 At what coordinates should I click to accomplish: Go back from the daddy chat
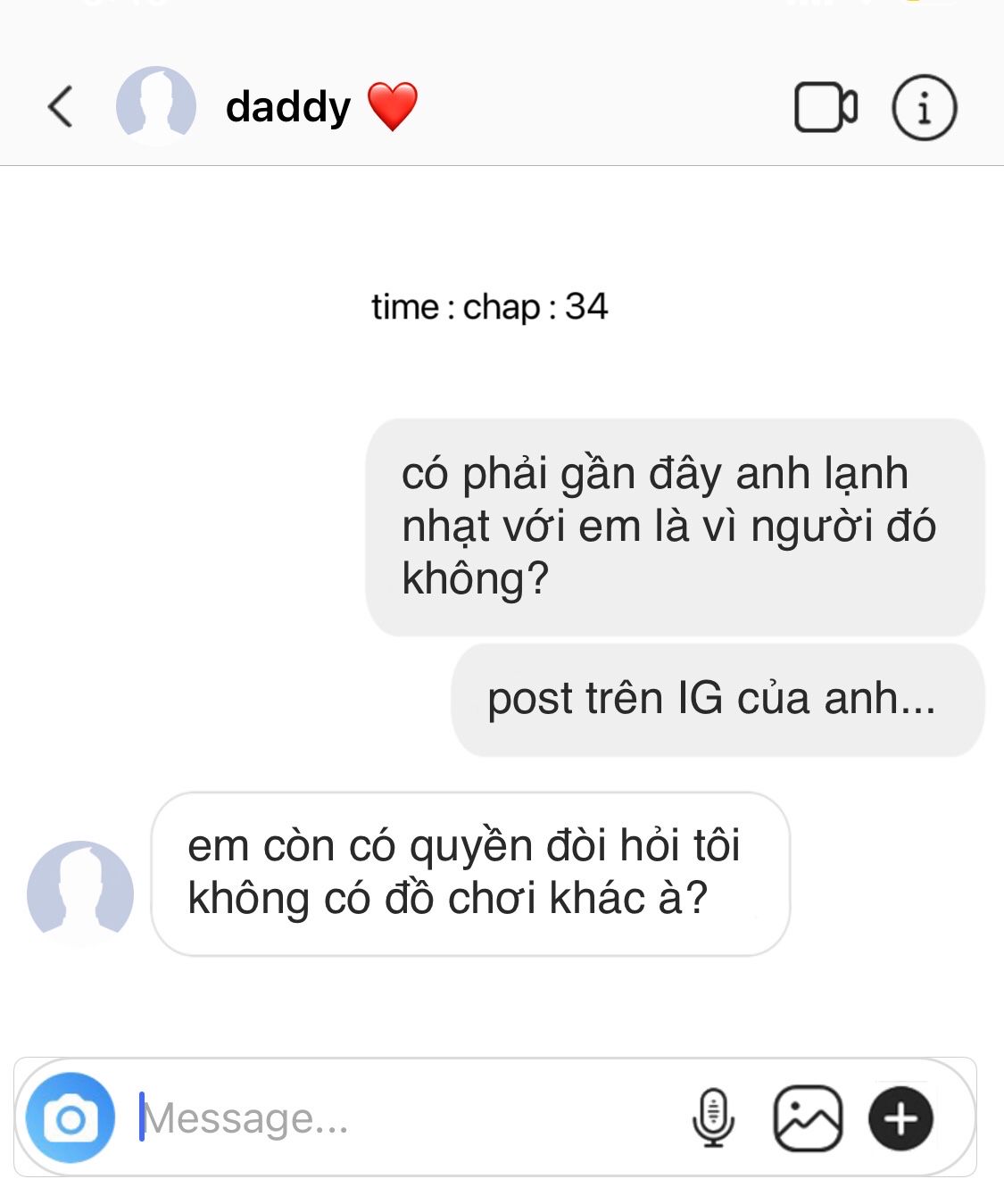60,107
